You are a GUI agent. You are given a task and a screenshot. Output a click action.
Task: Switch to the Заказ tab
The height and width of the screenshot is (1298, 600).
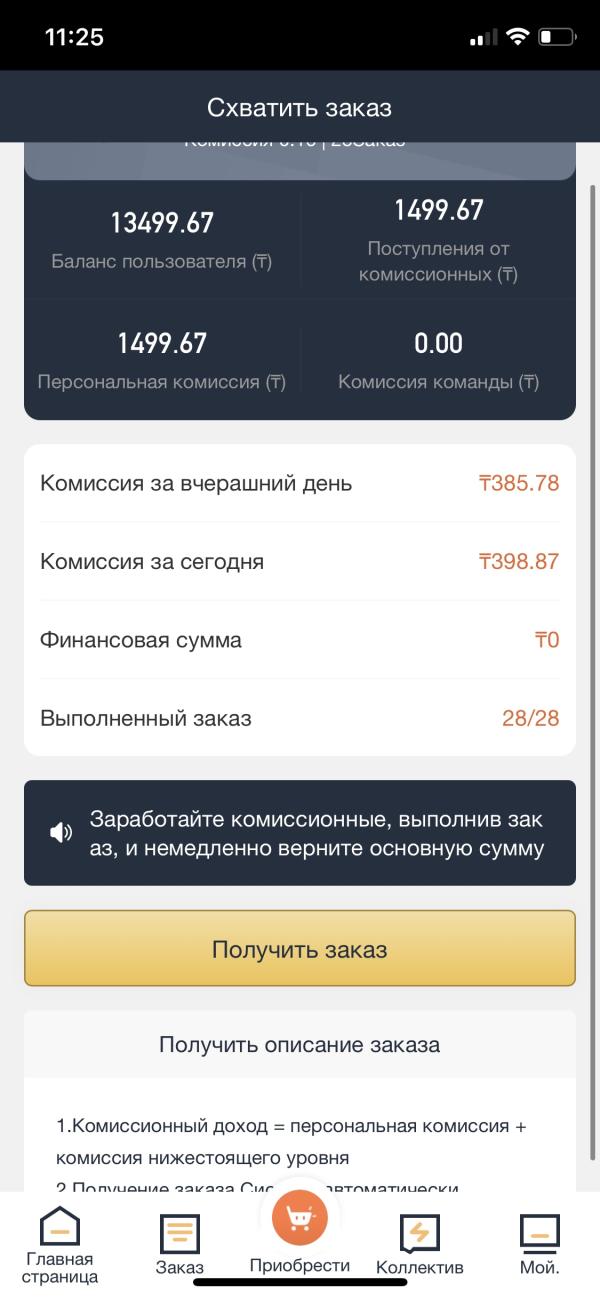(180, 1243)
